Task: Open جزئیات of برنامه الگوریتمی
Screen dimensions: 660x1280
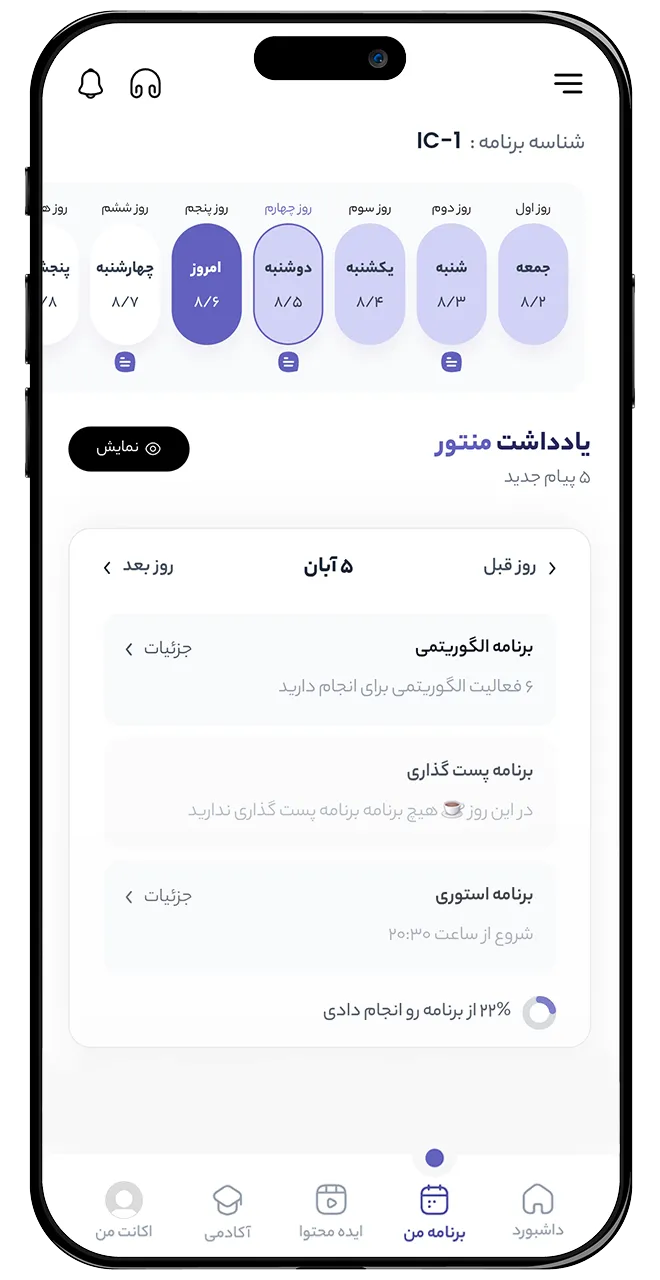Action: click(158, 649)
